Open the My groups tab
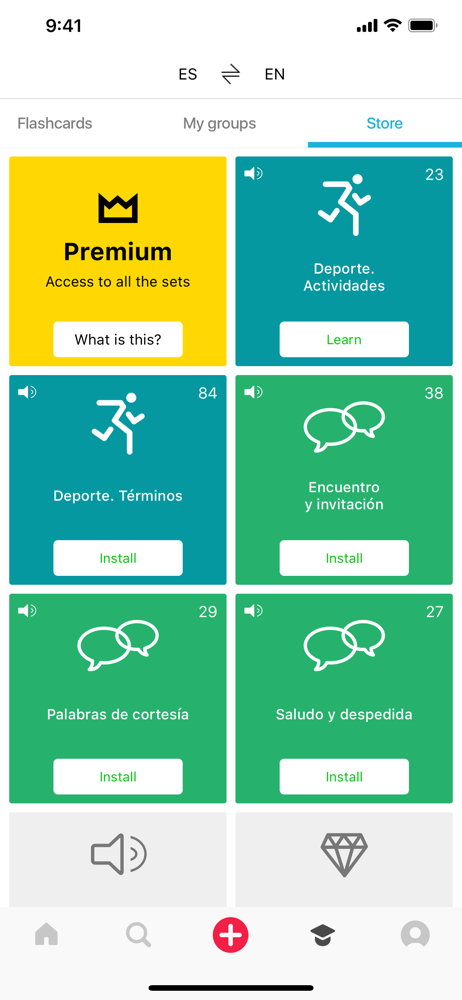The image size is (462, 1000). [220, 123]
